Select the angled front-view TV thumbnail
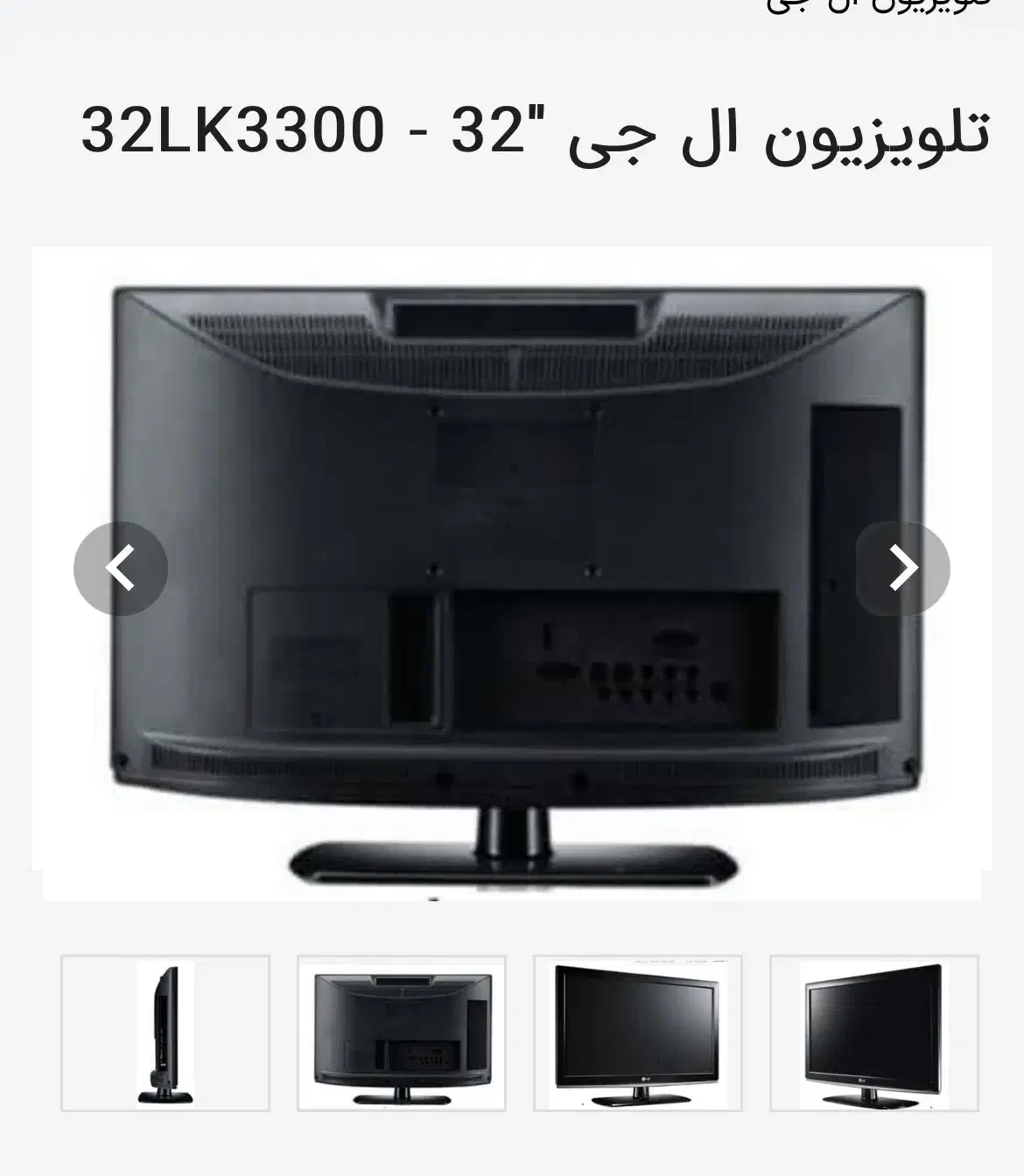 [x=874, y=1033]
